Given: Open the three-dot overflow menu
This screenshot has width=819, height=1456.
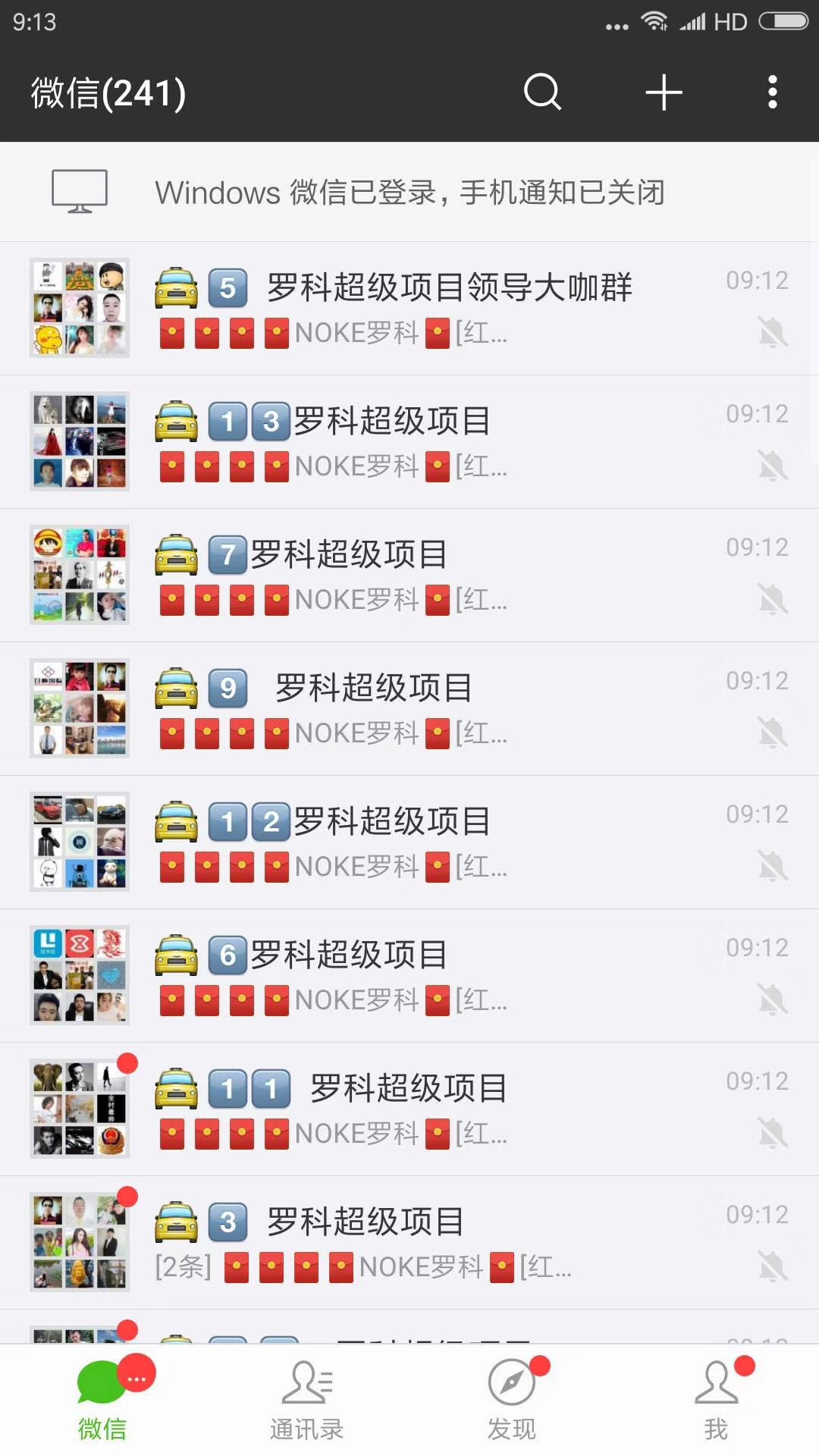Looking at the screenshot, I should (x=772, y=93).
